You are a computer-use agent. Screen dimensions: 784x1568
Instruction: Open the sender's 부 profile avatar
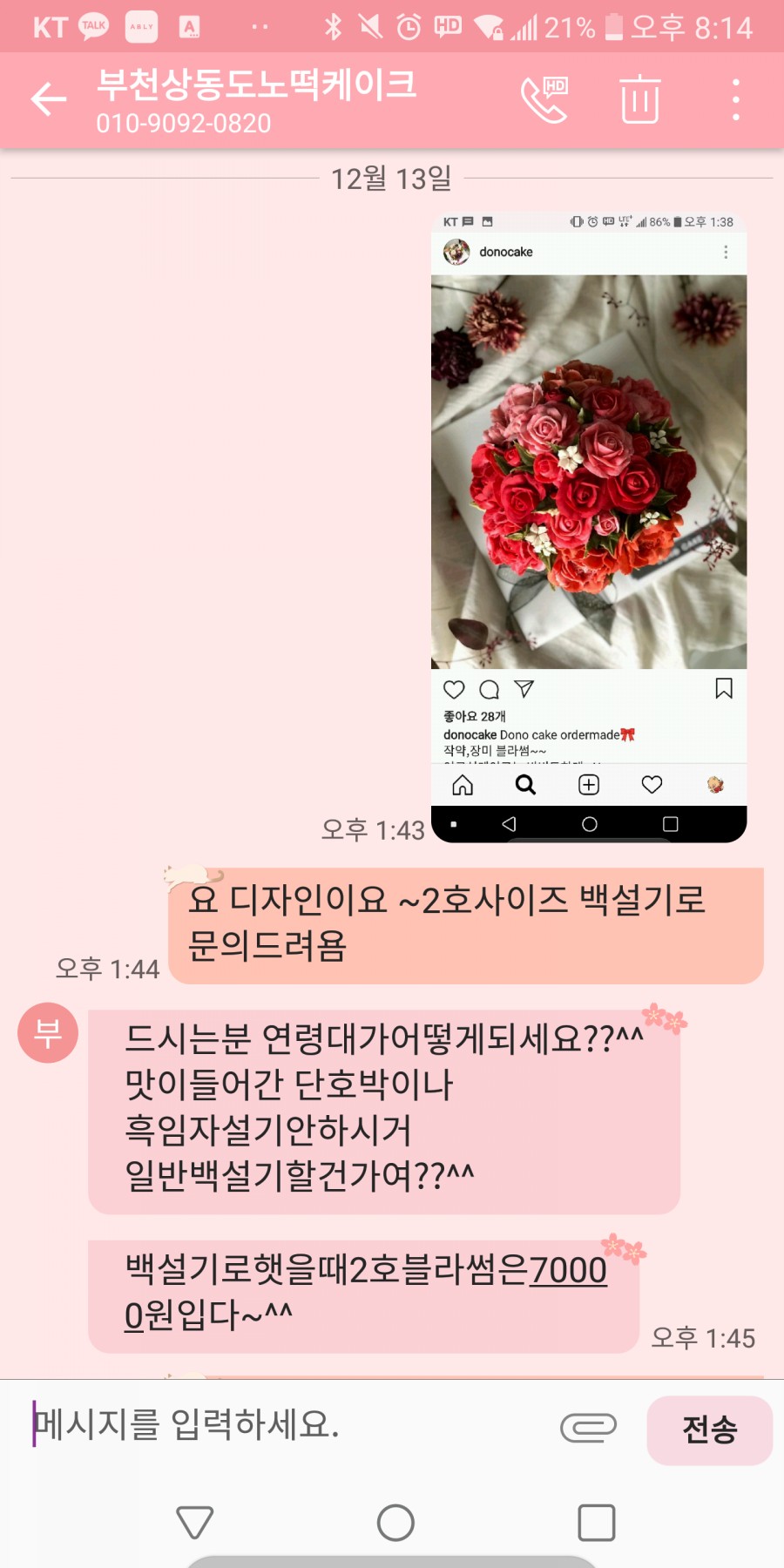point(48,1032)
